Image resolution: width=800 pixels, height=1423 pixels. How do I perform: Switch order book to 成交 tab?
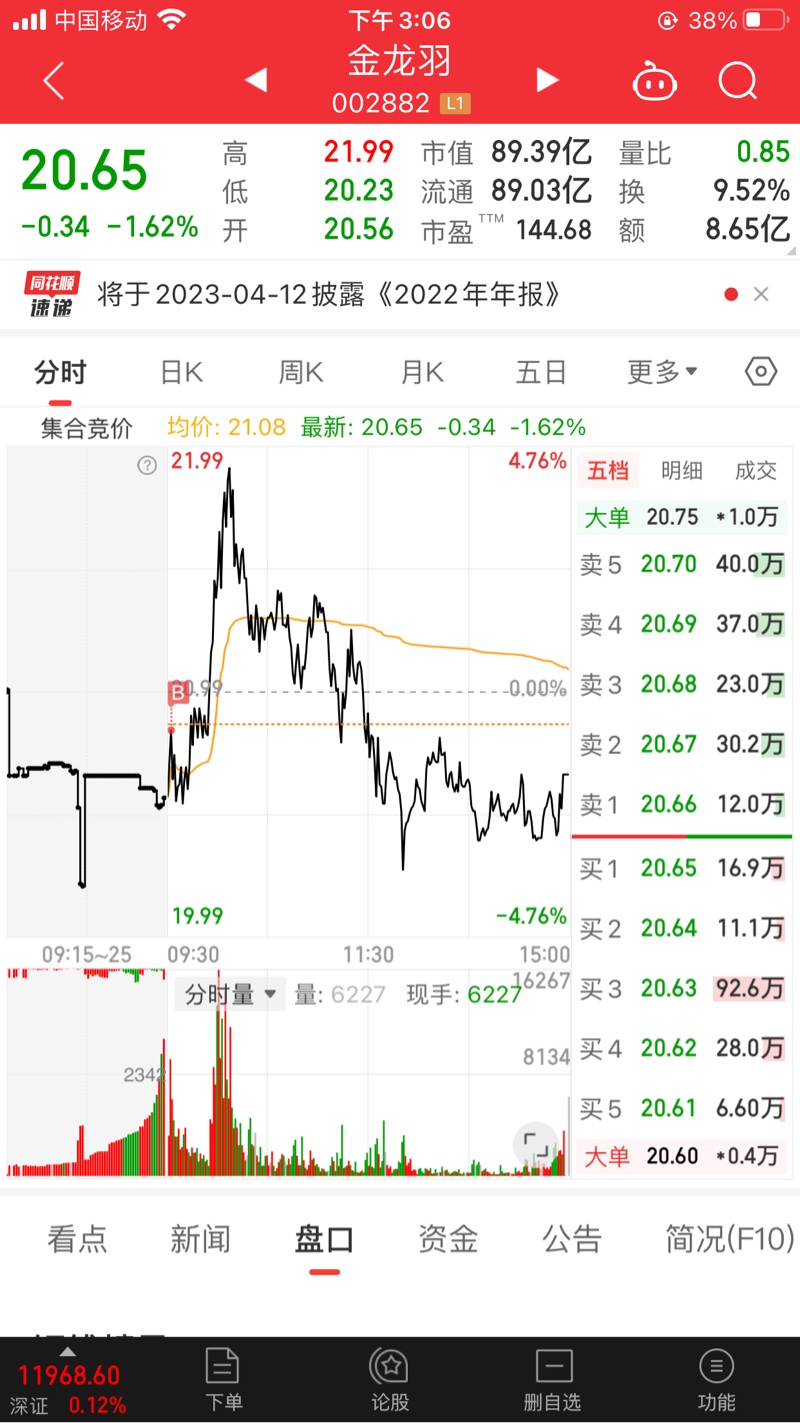click(756, 471)
